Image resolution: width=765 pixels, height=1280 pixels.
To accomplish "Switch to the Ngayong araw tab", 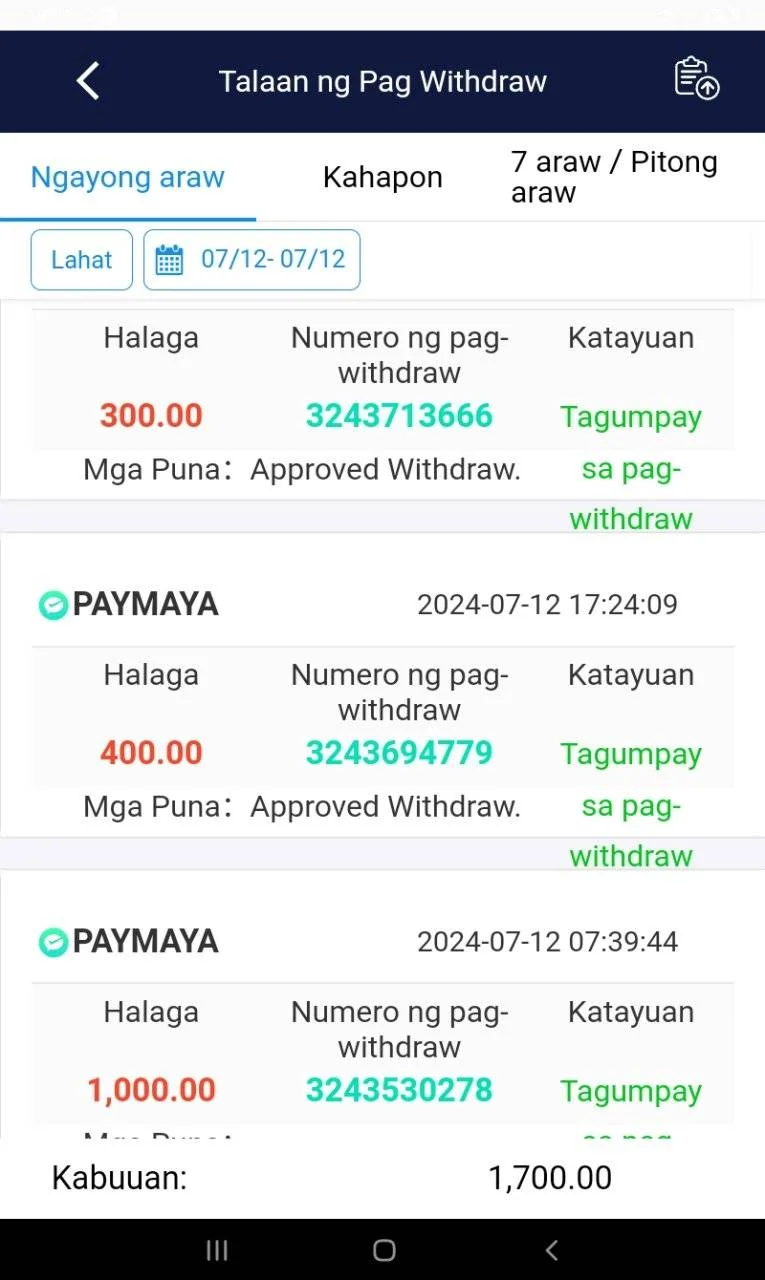I will click(x=128, y=177).
